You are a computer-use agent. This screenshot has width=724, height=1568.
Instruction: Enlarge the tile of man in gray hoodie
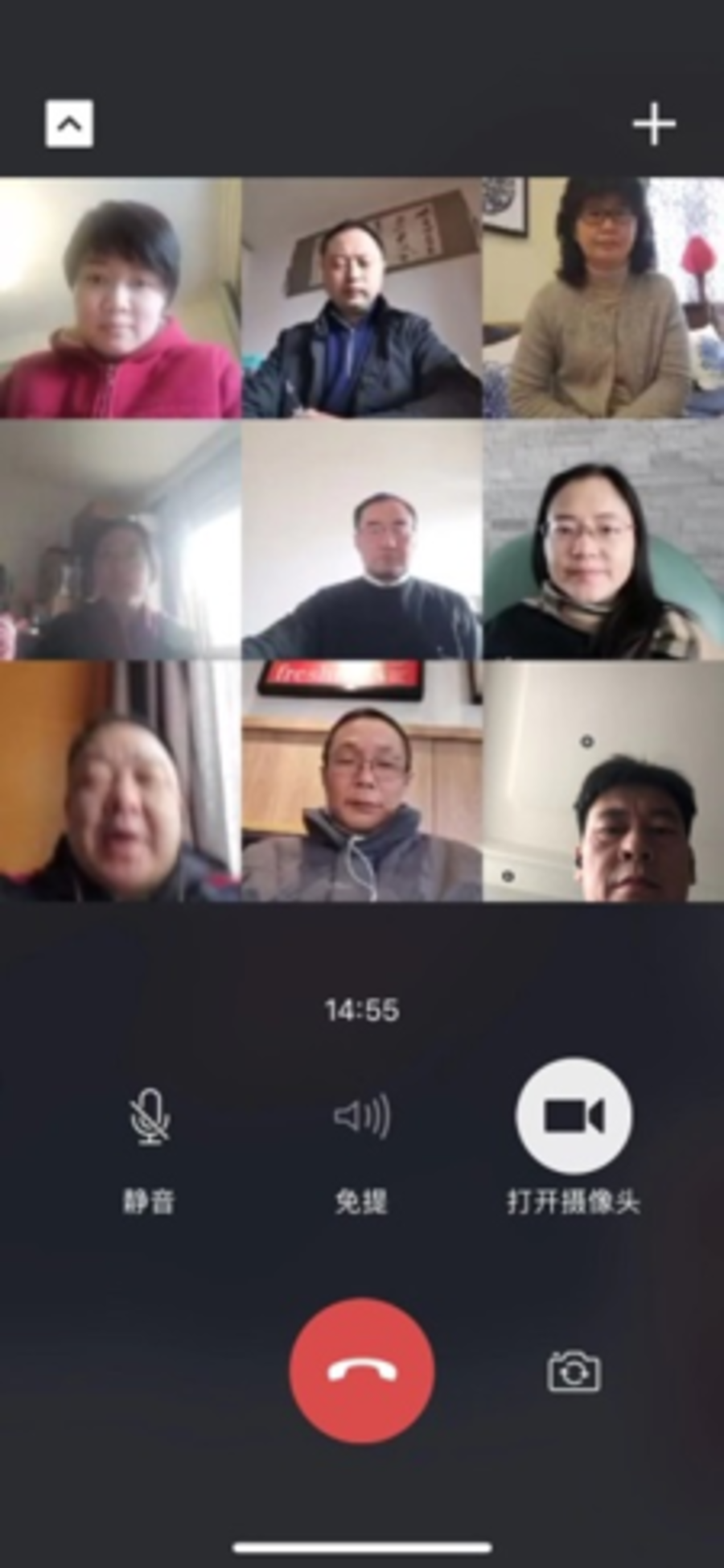(x=362, y=781)
